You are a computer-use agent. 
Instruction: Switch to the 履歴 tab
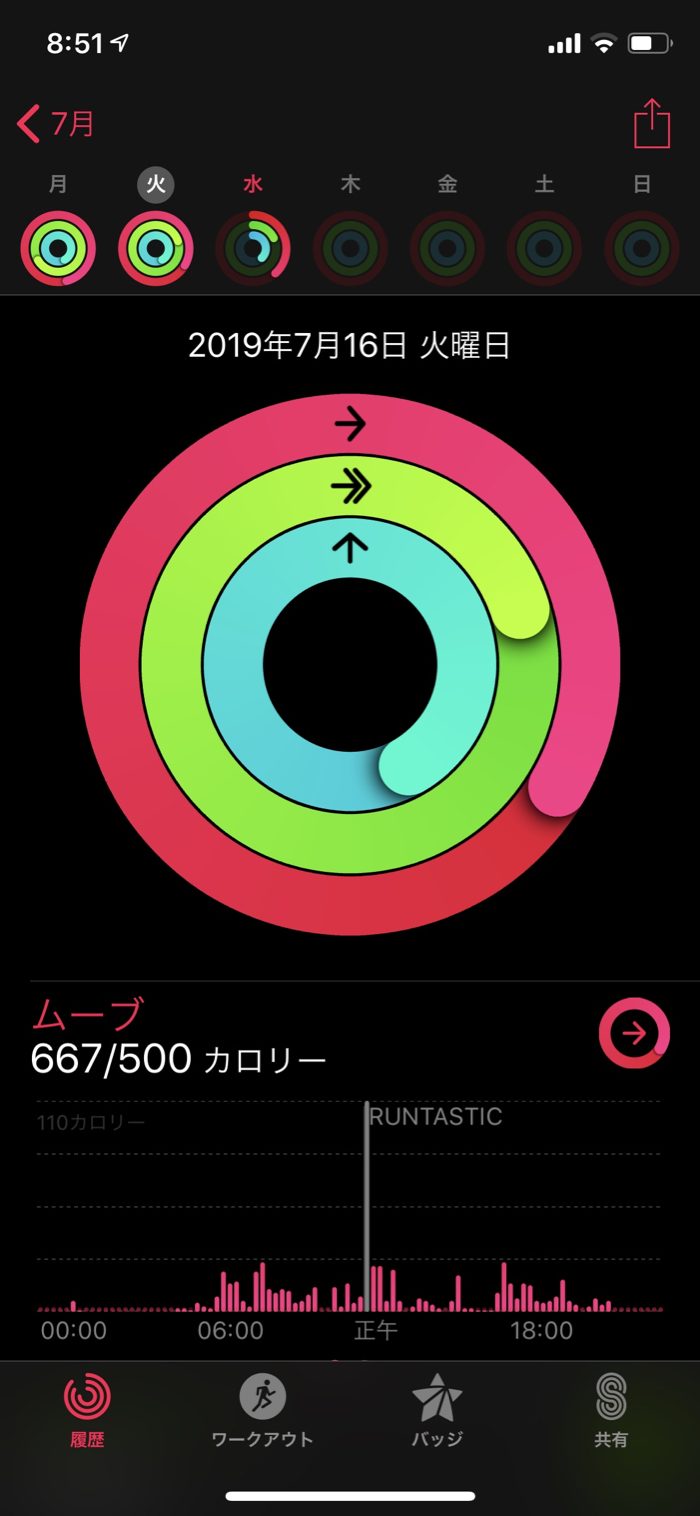point(87,1410)
